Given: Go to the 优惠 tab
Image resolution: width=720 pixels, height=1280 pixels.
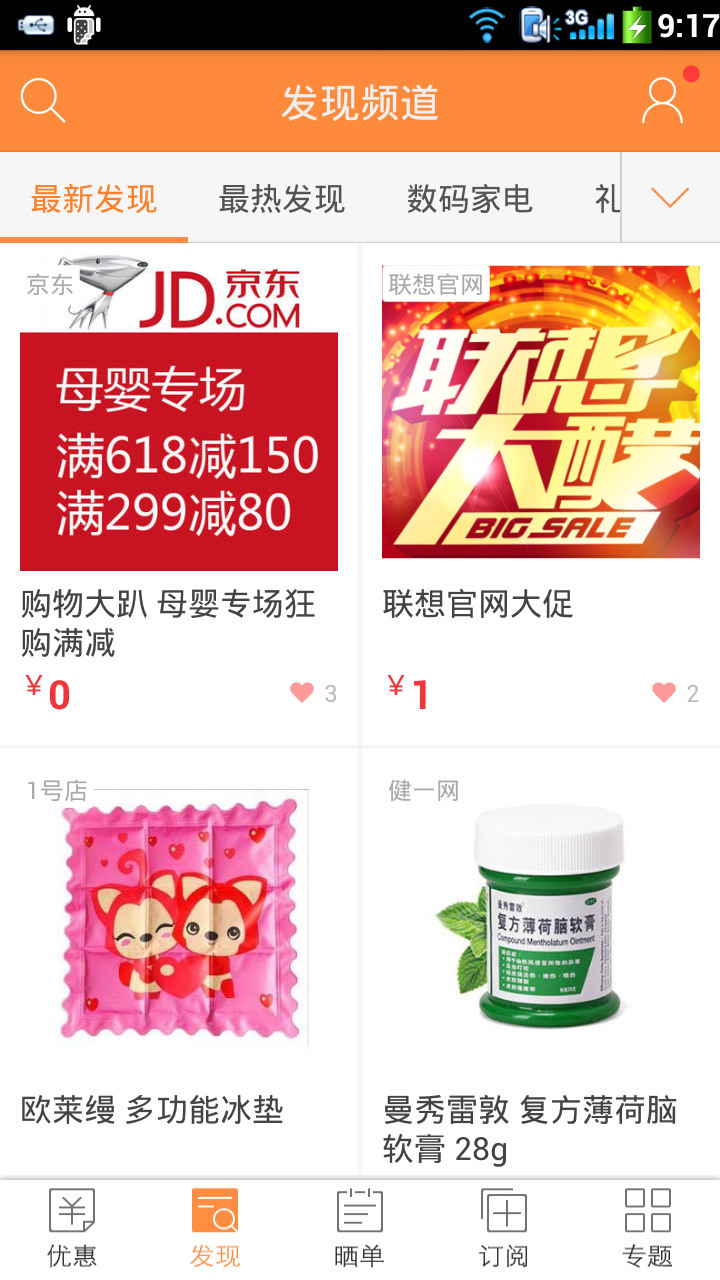Looking at the screenshot, I should [x=72, y=1228].
